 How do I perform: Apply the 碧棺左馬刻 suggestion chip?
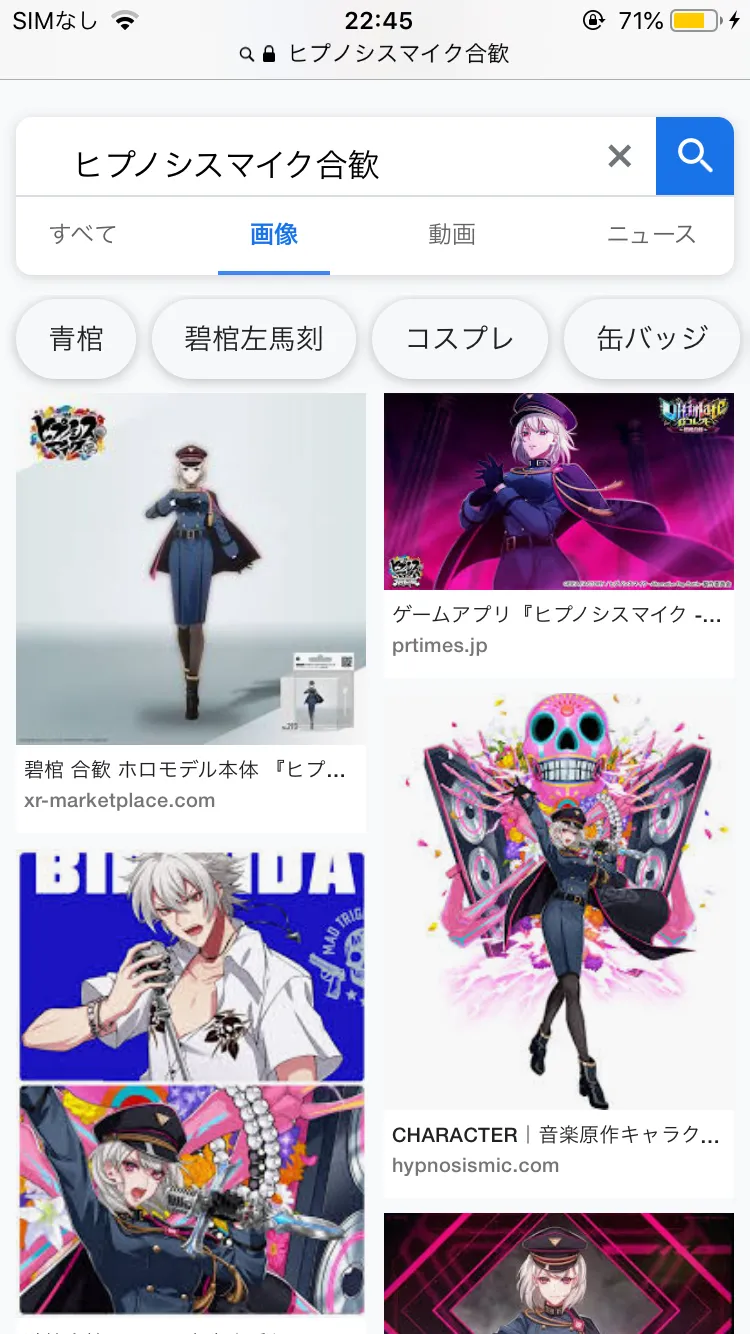click(x=254, y=339)
